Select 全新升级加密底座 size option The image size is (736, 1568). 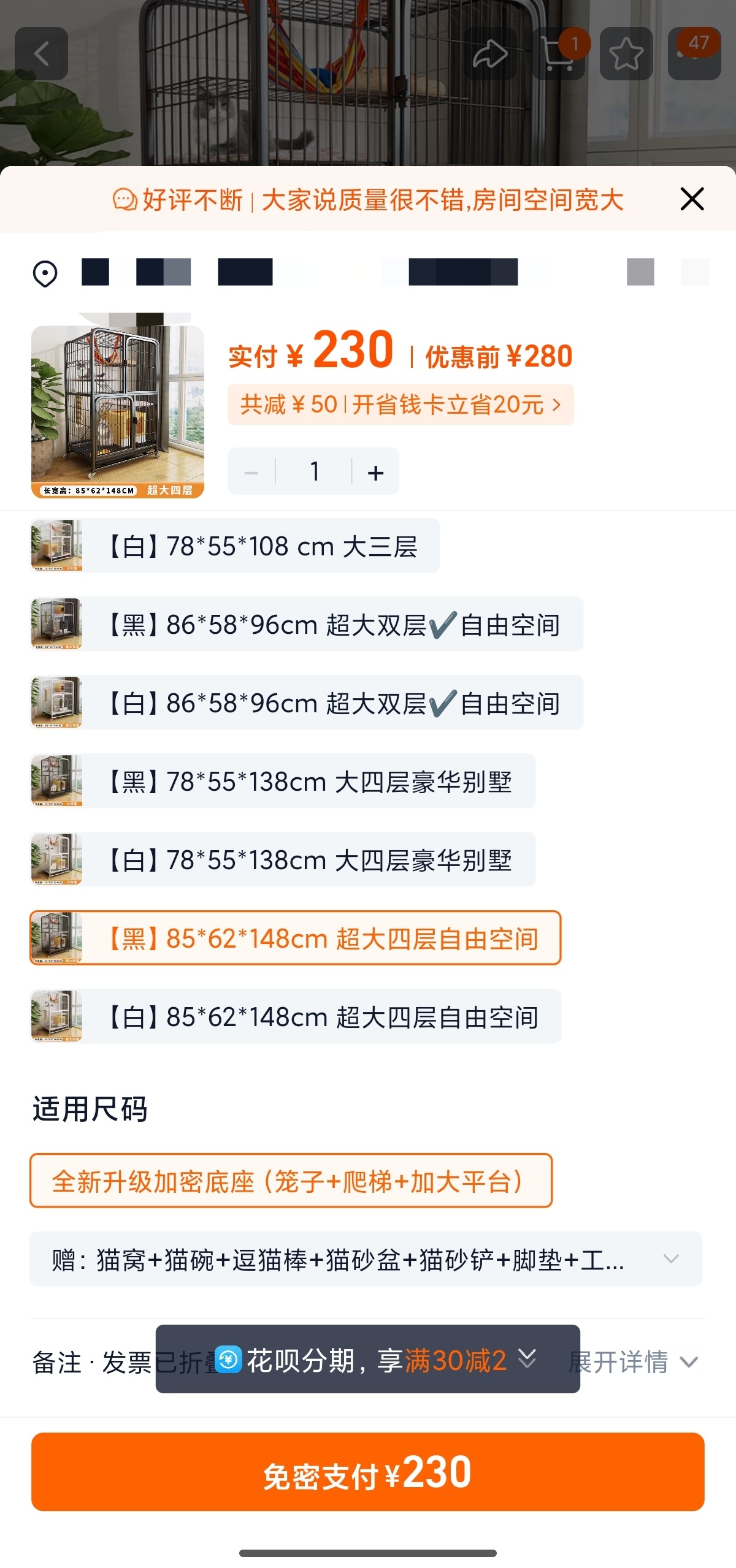[x=291, y=1181]
